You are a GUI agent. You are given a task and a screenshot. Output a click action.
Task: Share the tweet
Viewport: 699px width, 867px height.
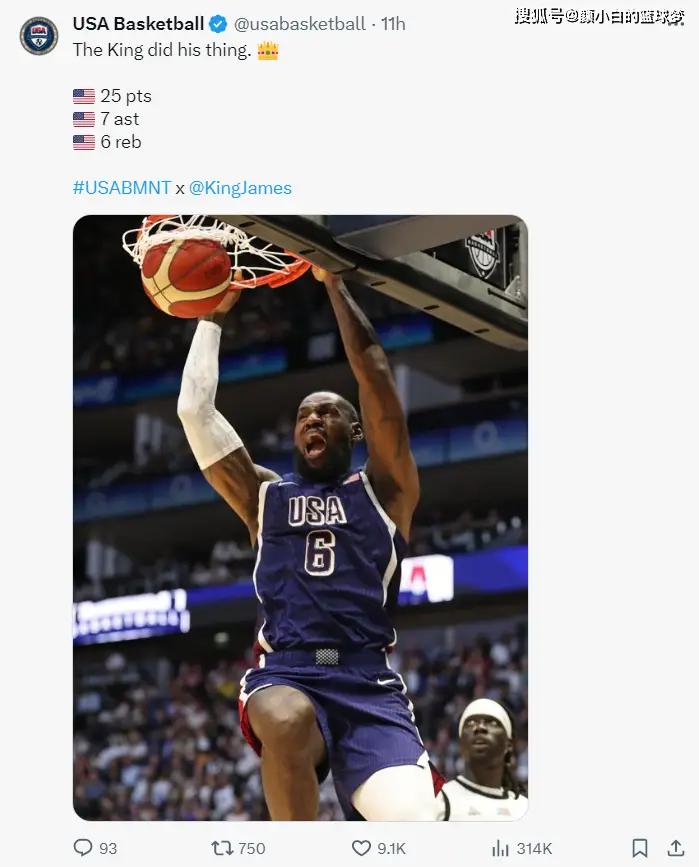pos(675,848)
